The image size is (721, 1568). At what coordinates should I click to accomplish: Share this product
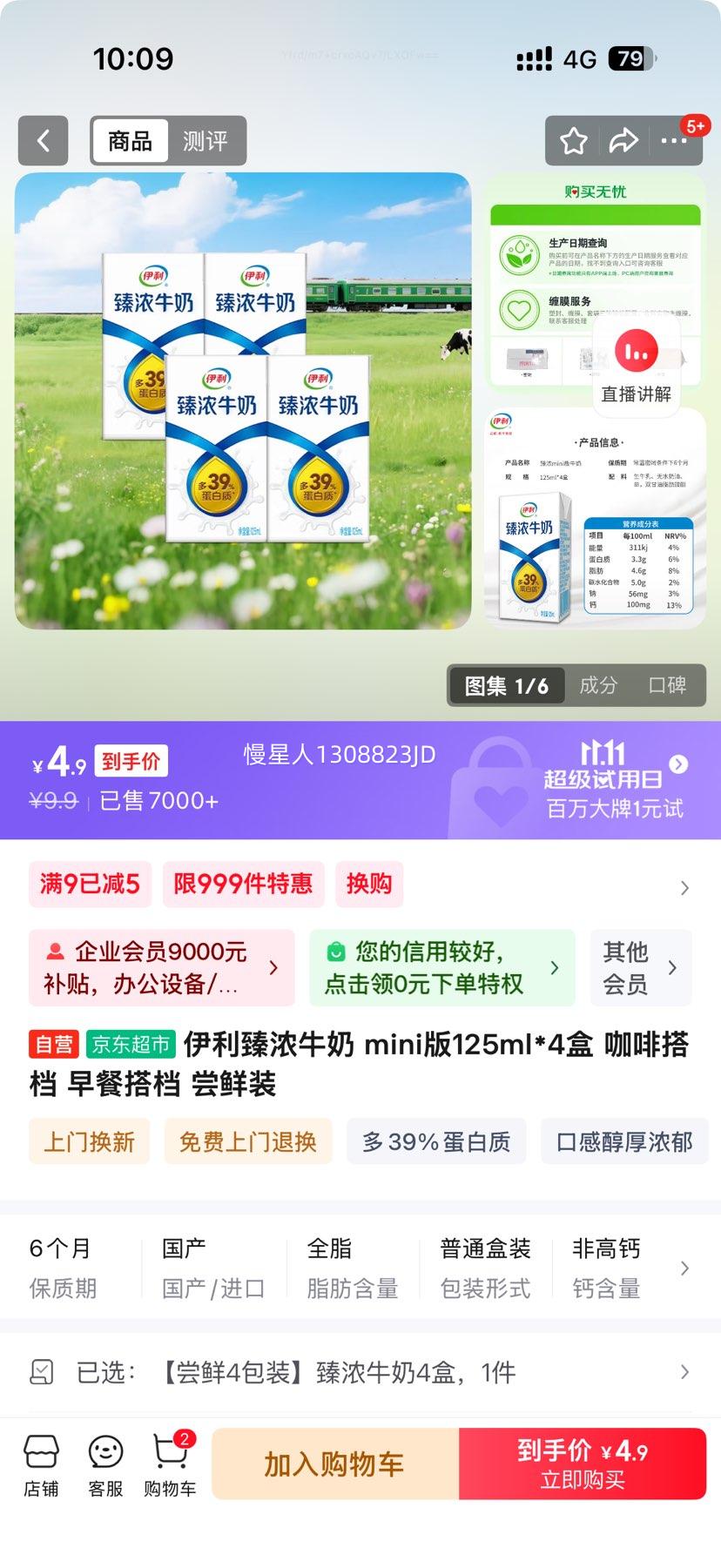623,140
